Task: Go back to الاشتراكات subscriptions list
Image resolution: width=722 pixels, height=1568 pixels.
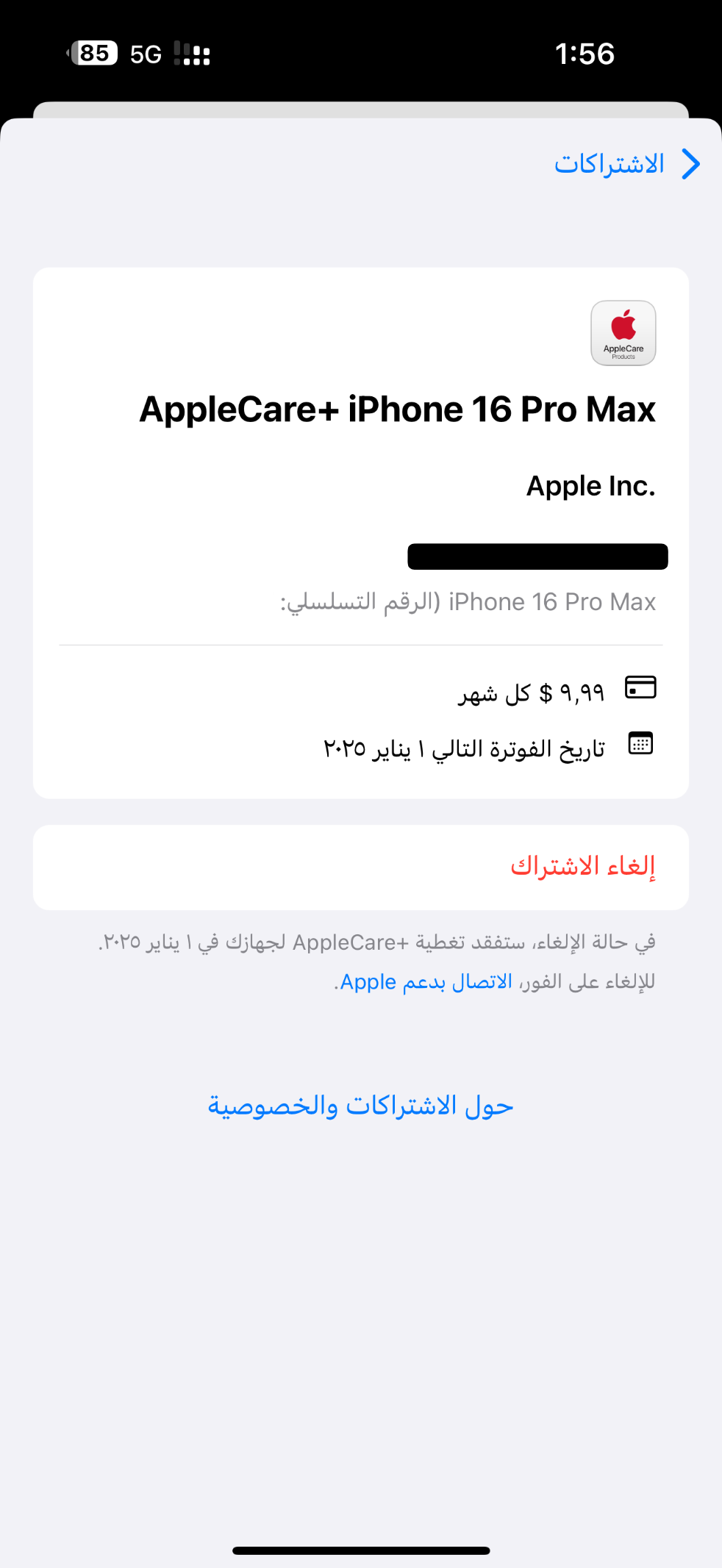Action: click(x=625, y=163)
